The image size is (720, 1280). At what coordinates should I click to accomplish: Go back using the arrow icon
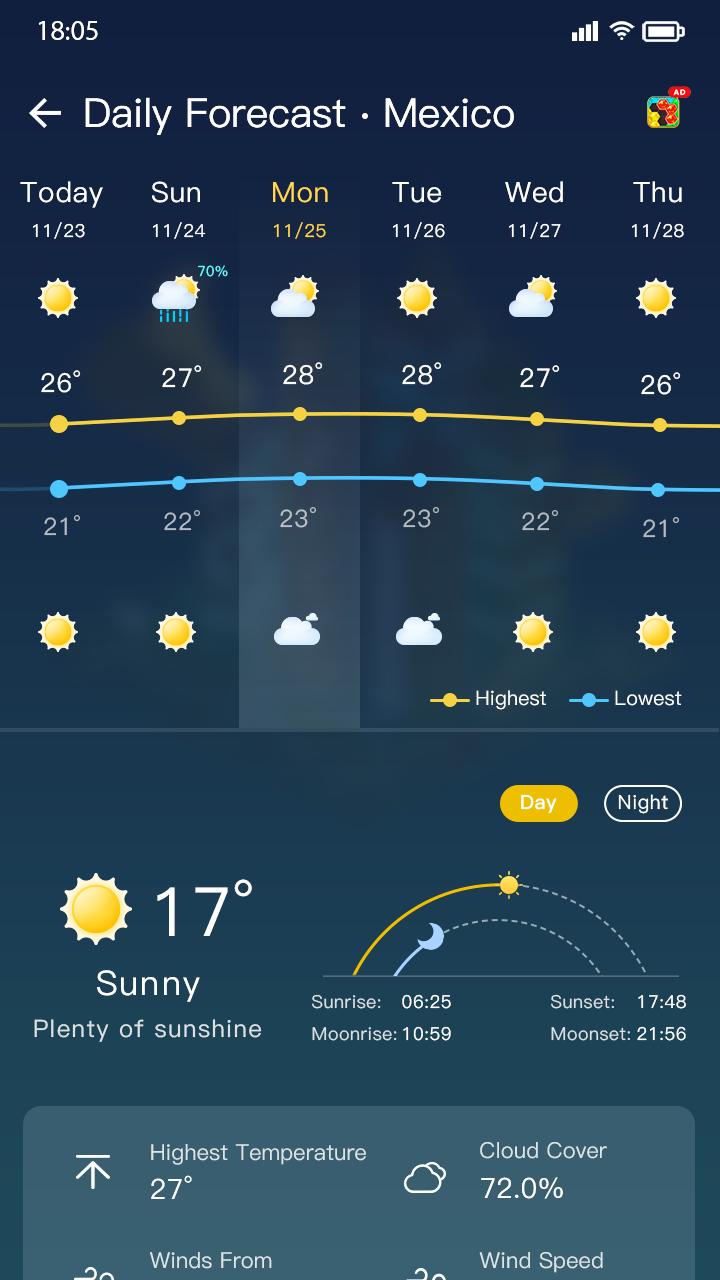click(x=45, y=113)
